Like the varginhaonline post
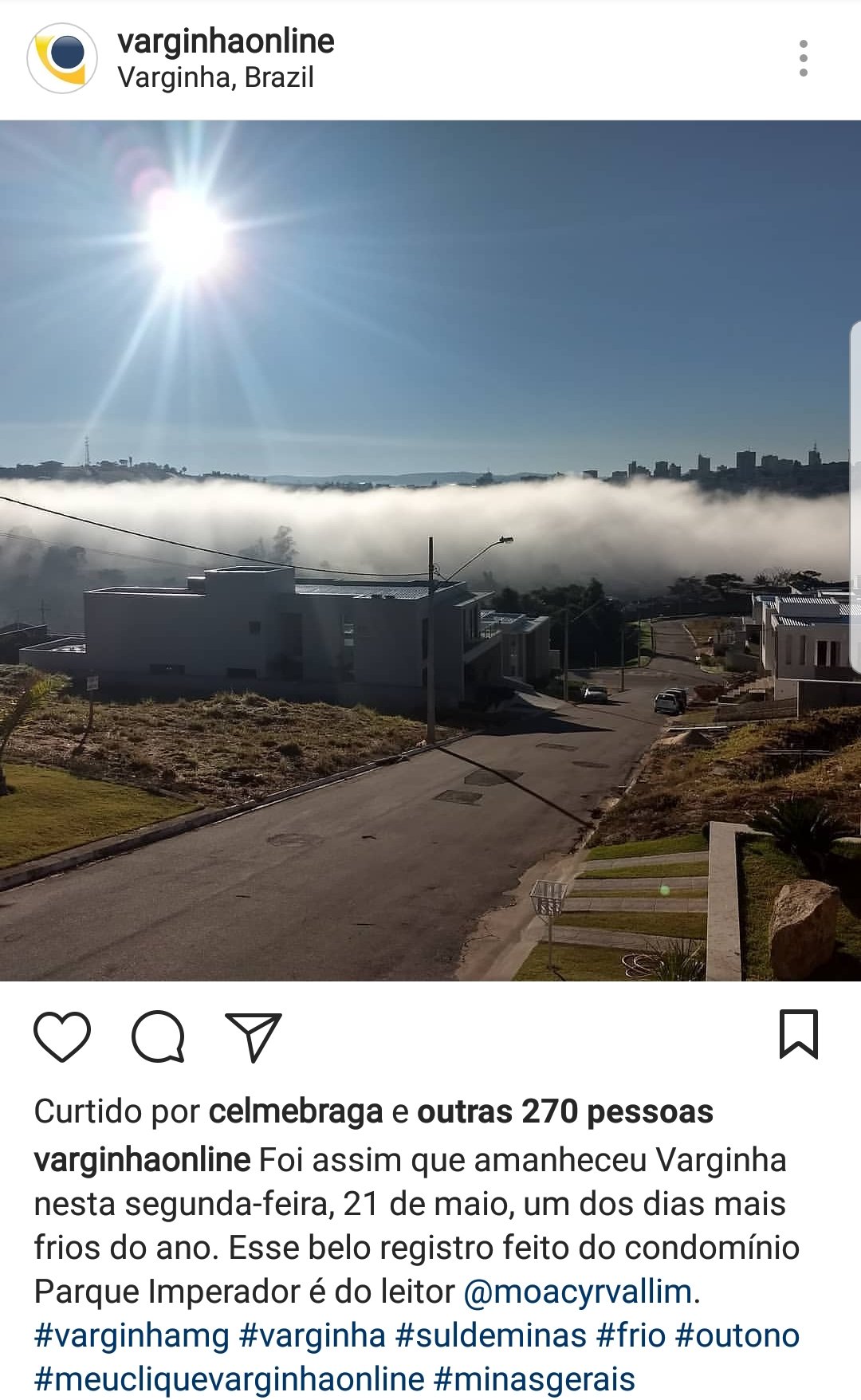Viewport: 861px width, 1400px height. (62, 1036)
